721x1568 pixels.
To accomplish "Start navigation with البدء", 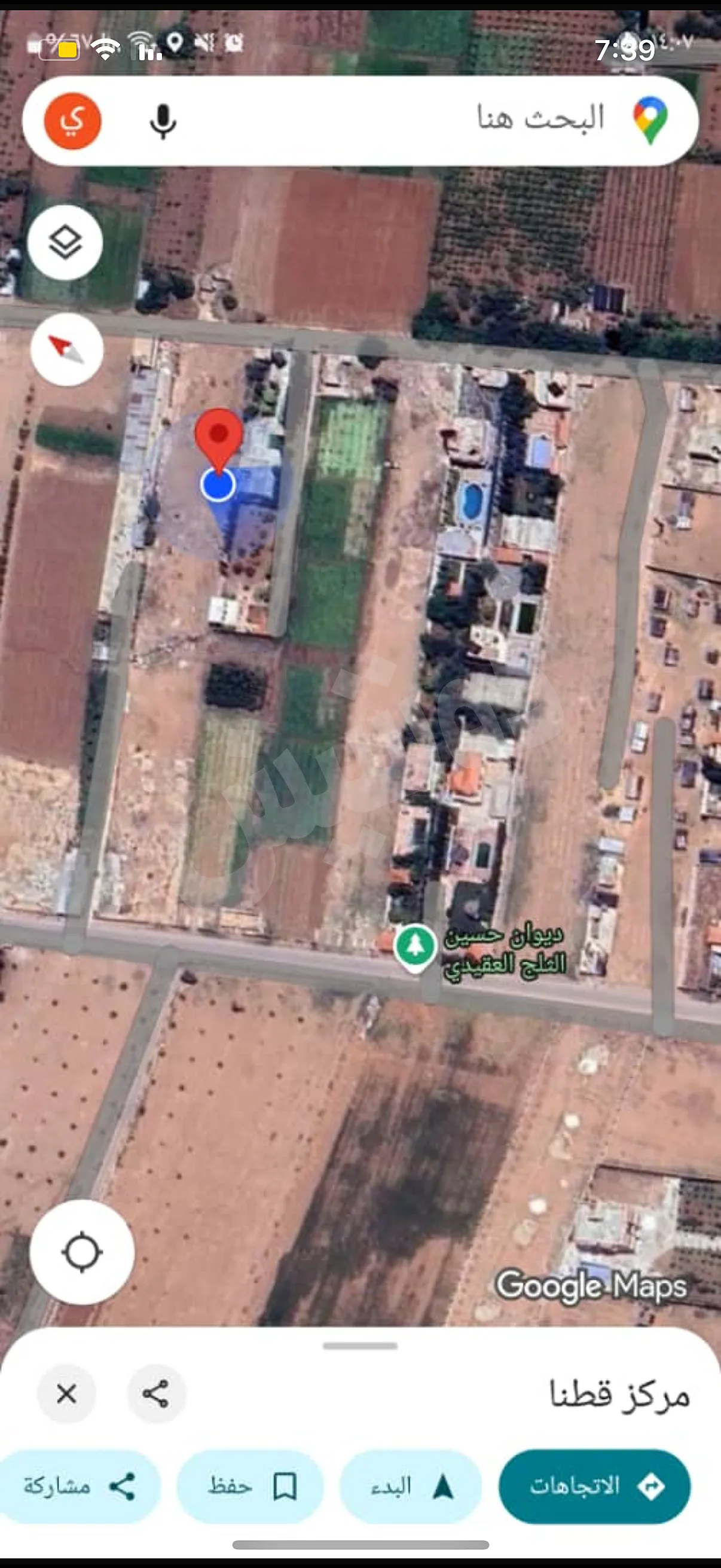I will point(411,1487).
